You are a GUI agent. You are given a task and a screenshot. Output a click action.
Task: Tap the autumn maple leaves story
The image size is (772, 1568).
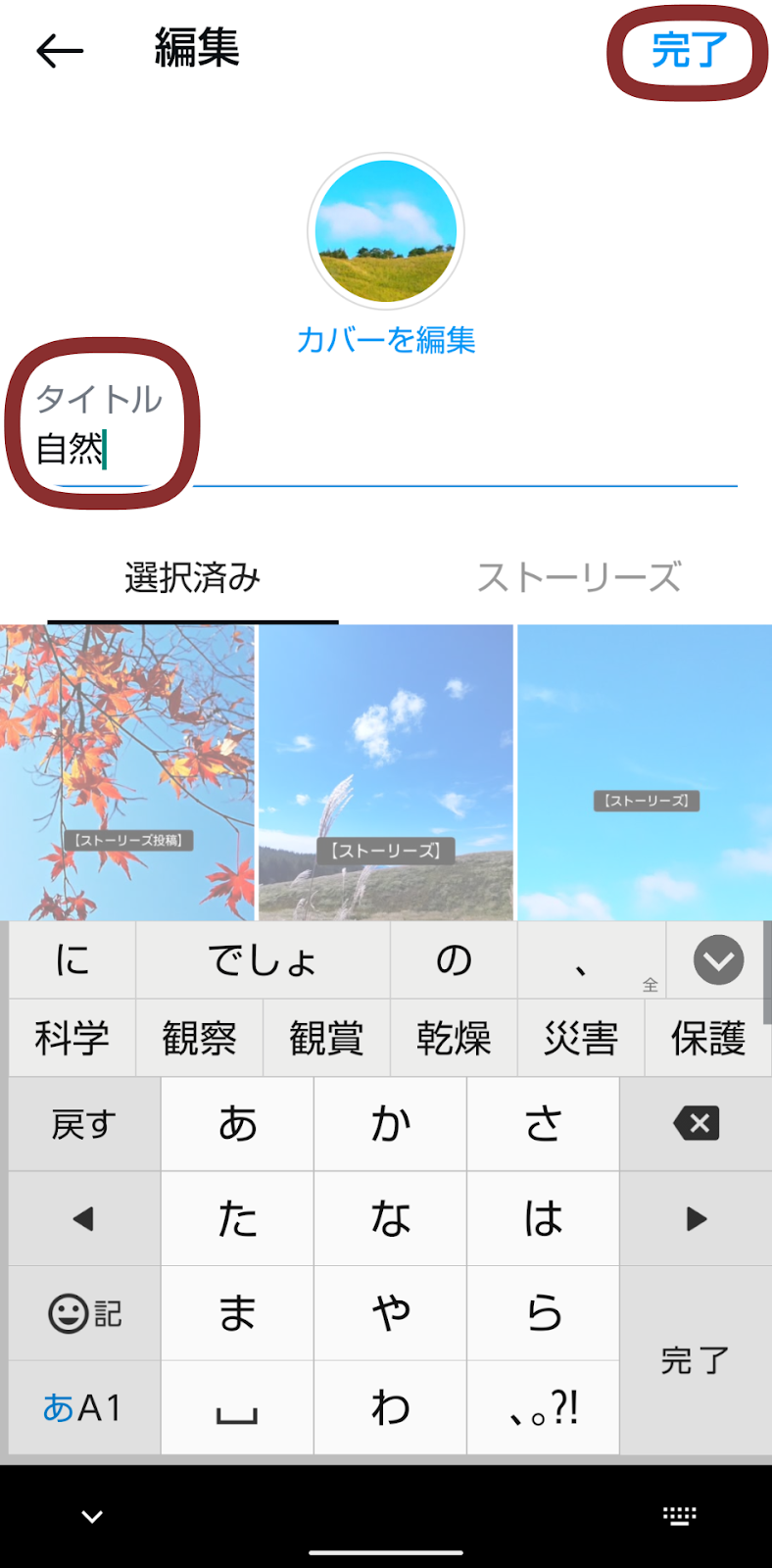pyautogui.click(x=127, y=772)
